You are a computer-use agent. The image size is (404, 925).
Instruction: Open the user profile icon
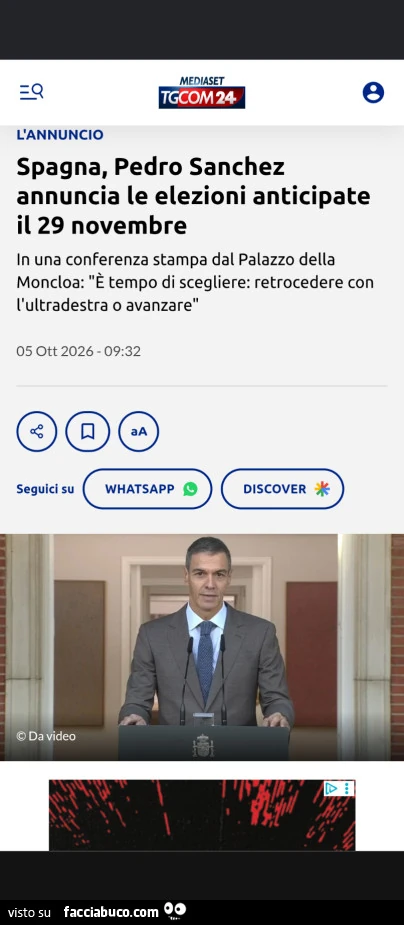(373, 93)
